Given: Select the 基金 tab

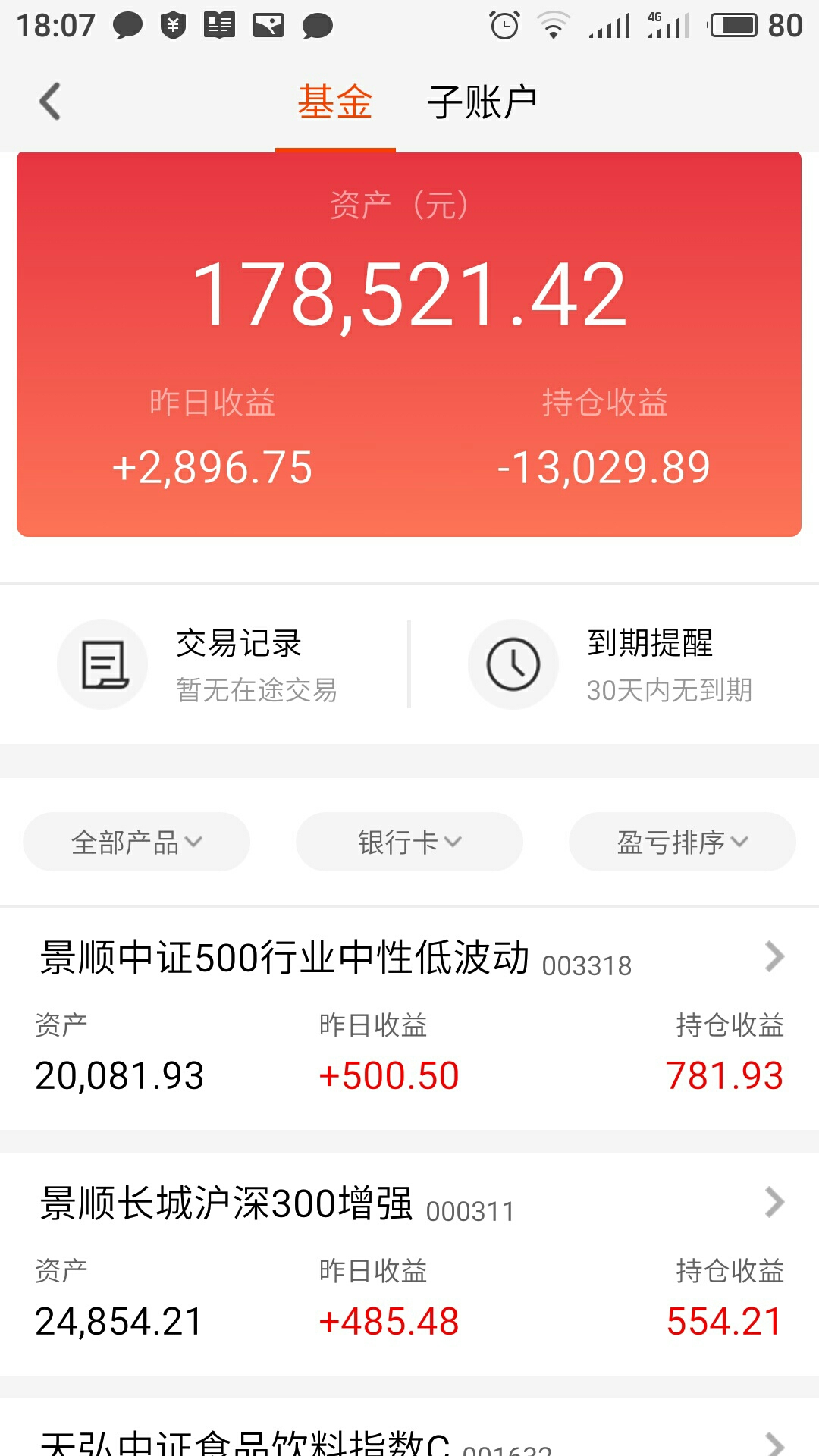Looking at the screenshot, I should click(335, 102).
